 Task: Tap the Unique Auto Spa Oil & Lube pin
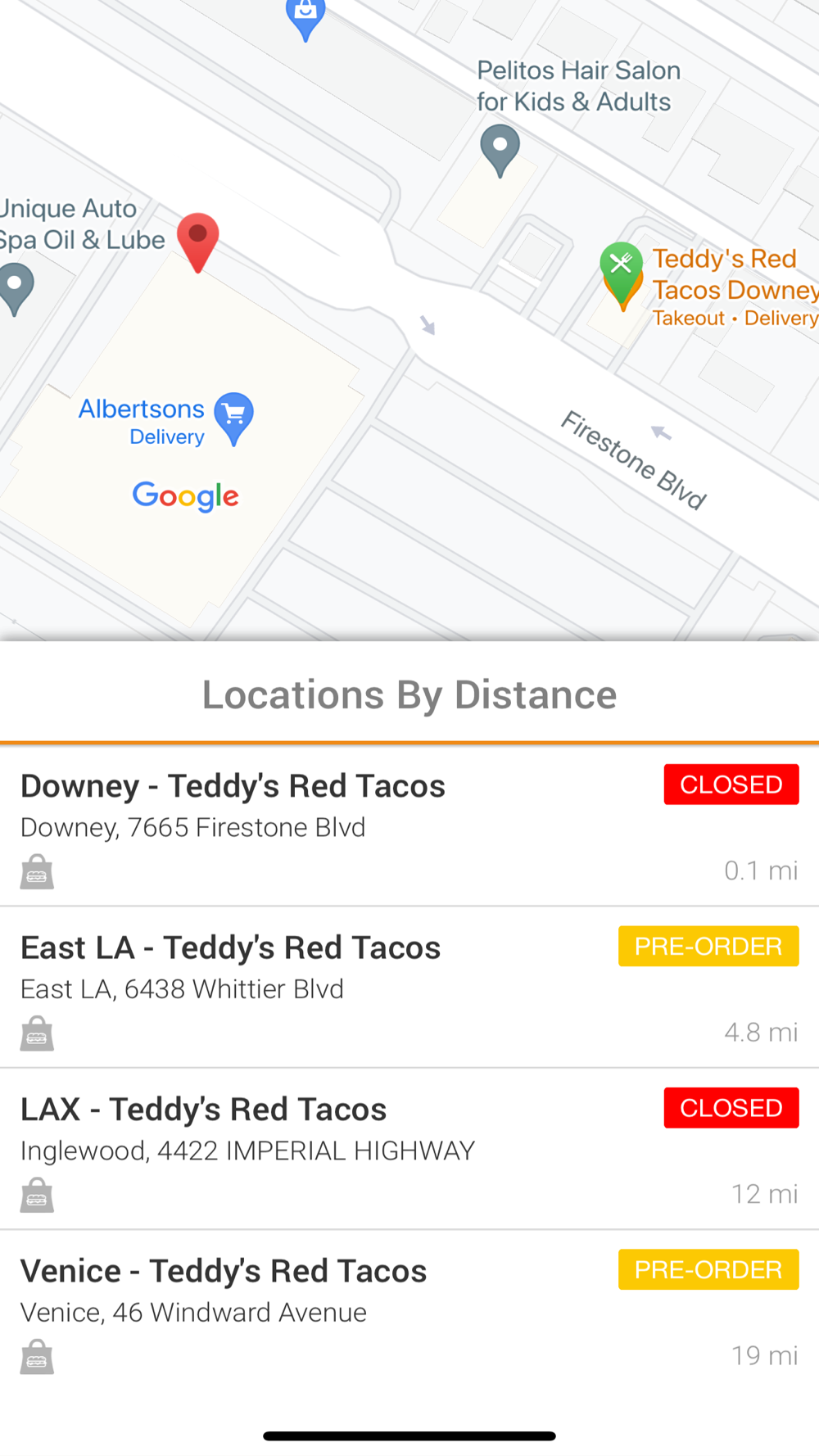coord(16,289)
